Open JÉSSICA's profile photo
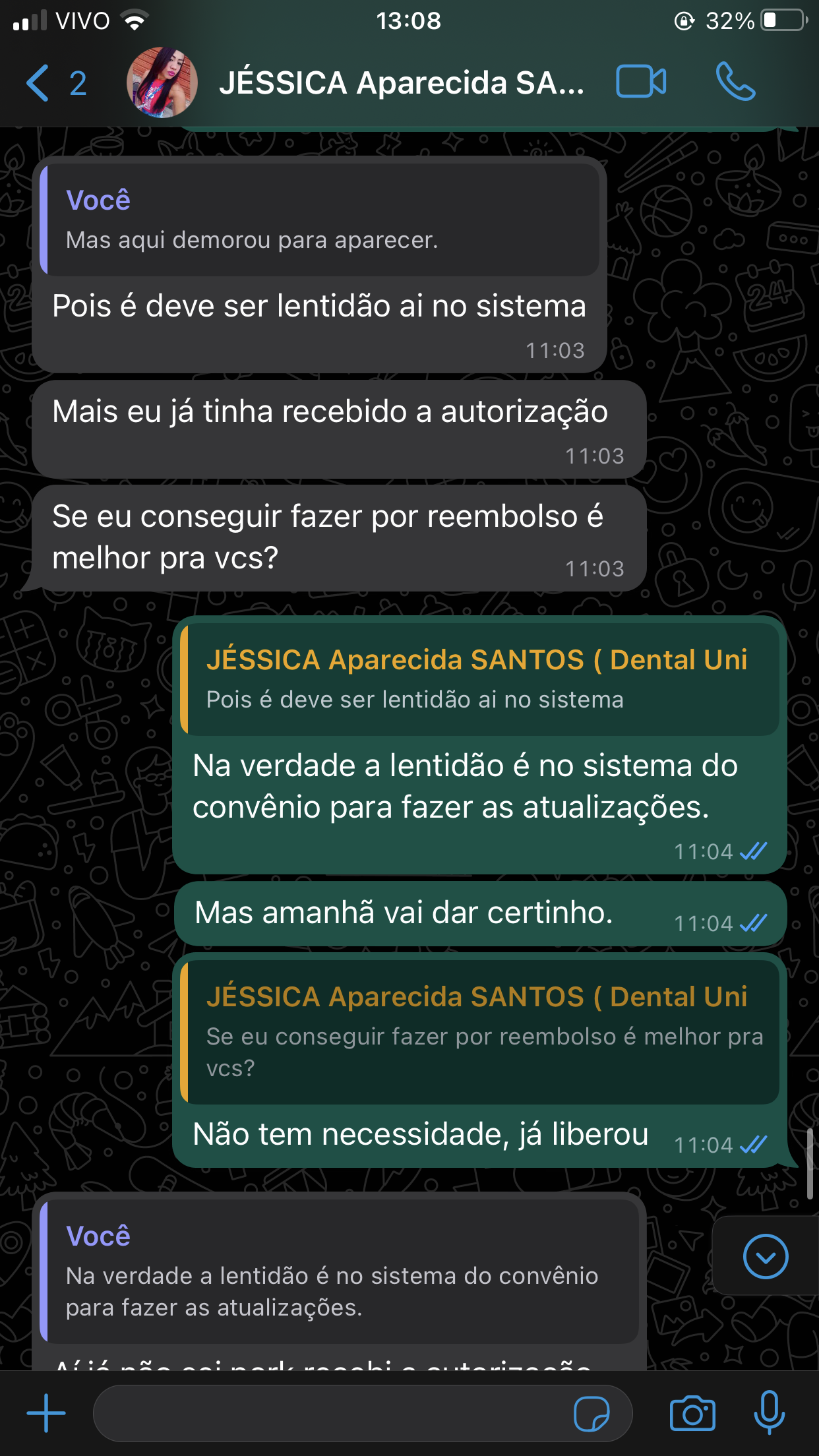This screenshot has width=819, height=1456. [x=162, y=83]
